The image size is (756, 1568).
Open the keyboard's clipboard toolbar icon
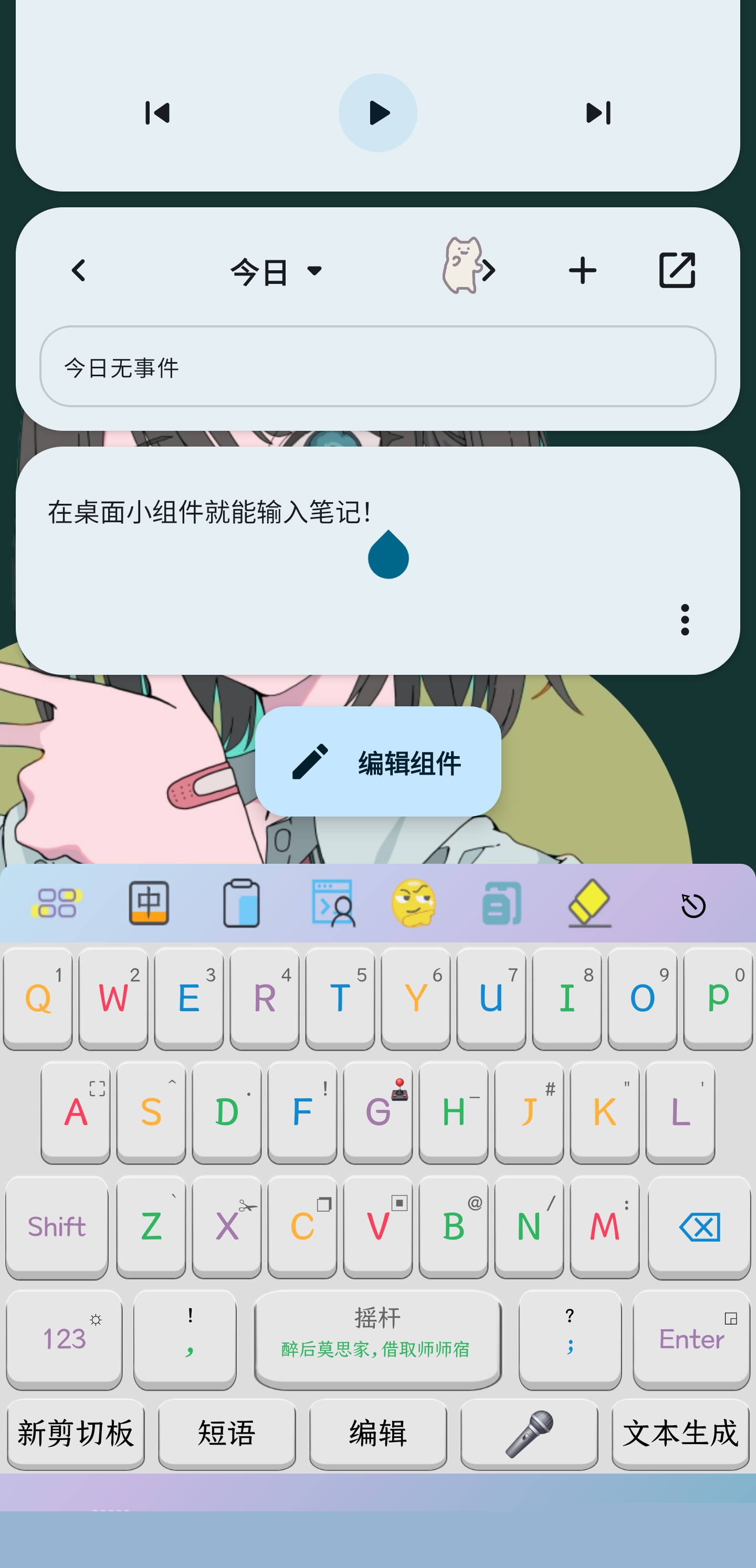(x=241, y=903)
